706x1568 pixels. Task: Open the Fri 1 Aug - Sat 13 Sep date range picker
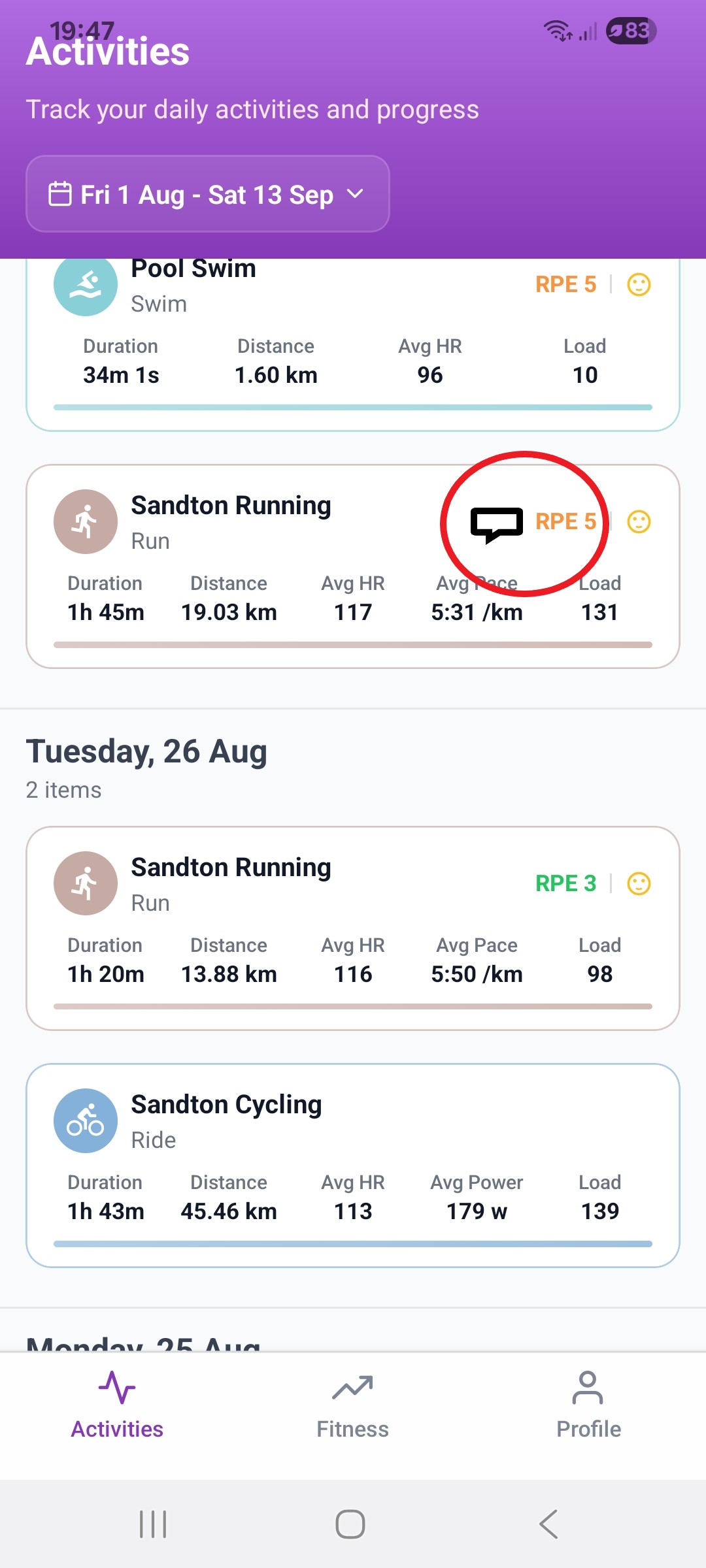pyautogui.click(x=207, y=194)
